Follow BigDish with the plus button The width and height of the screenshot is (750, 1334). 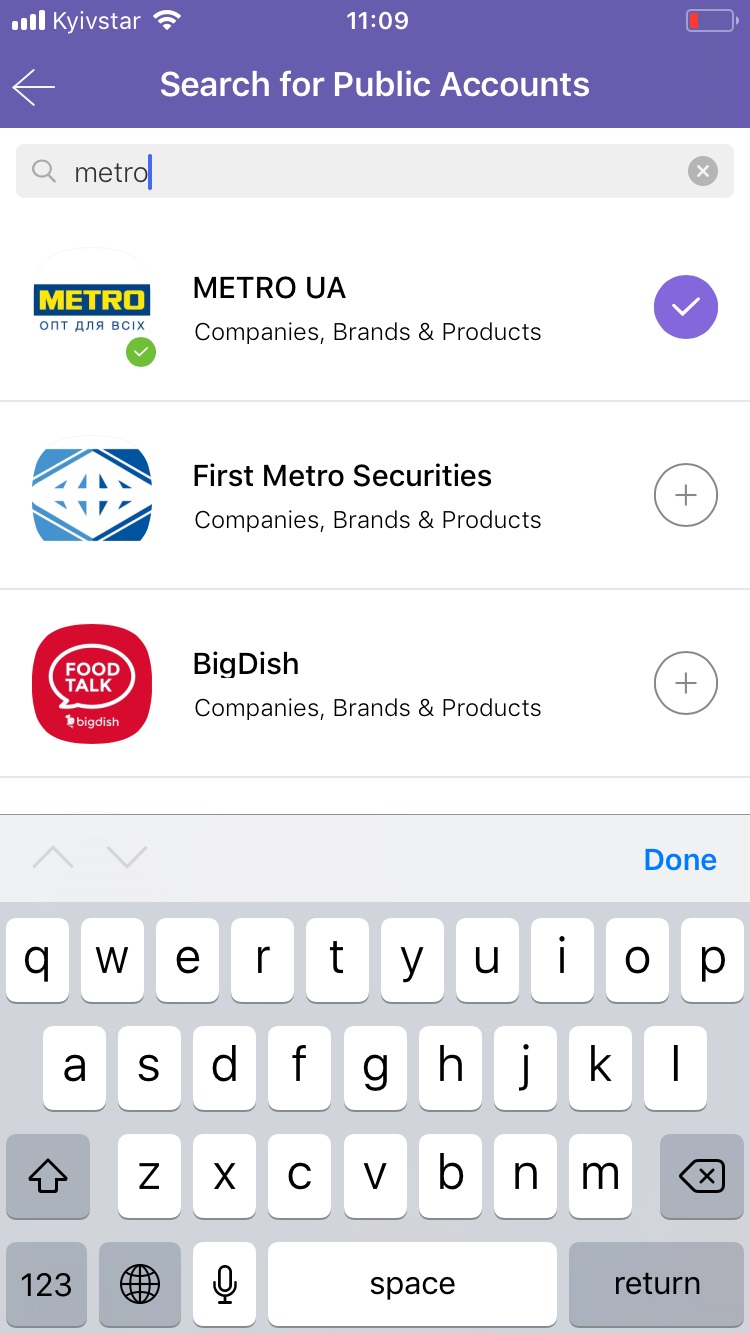(685, 683)
